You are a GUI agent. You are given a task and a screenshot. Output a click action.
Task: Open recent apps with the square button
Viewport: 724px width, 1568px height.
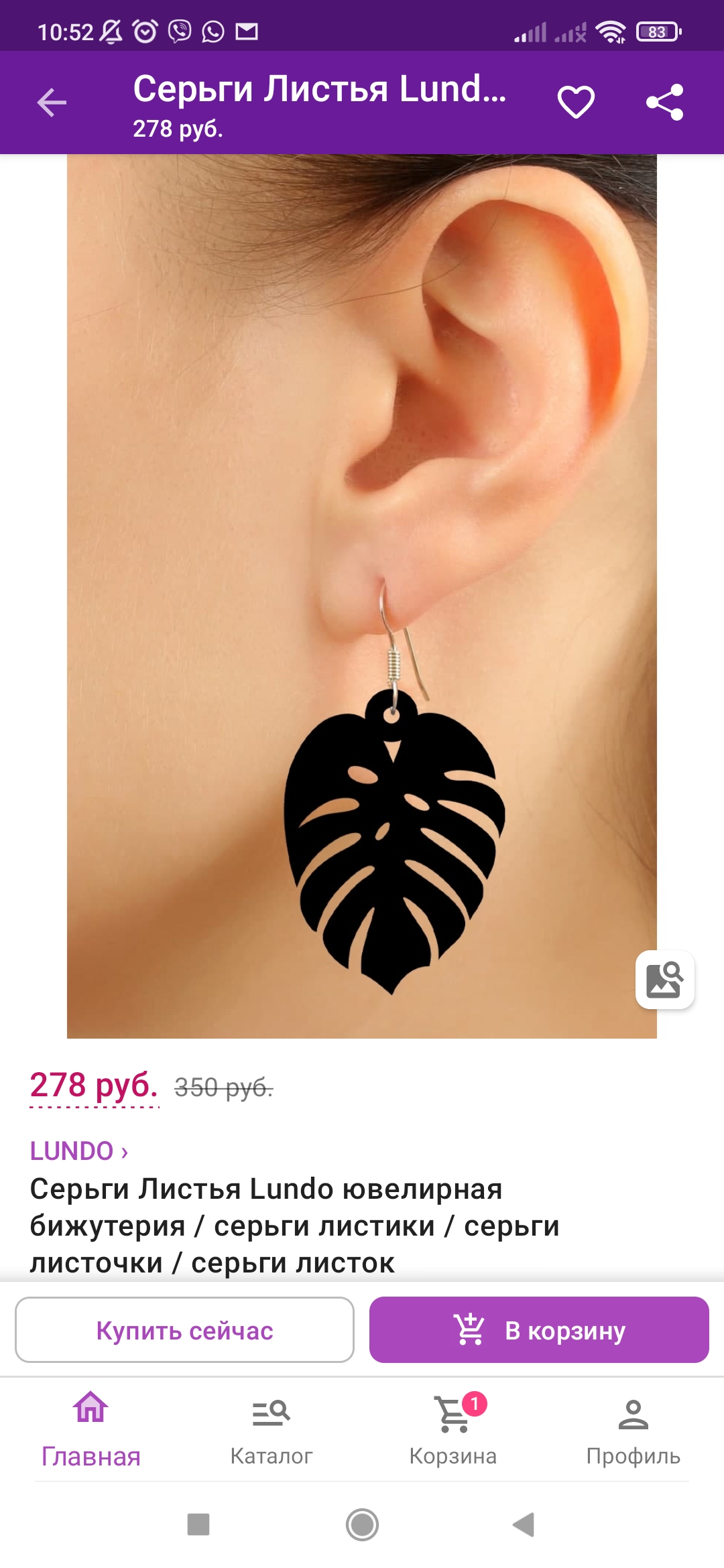[x=198, y=1524]
